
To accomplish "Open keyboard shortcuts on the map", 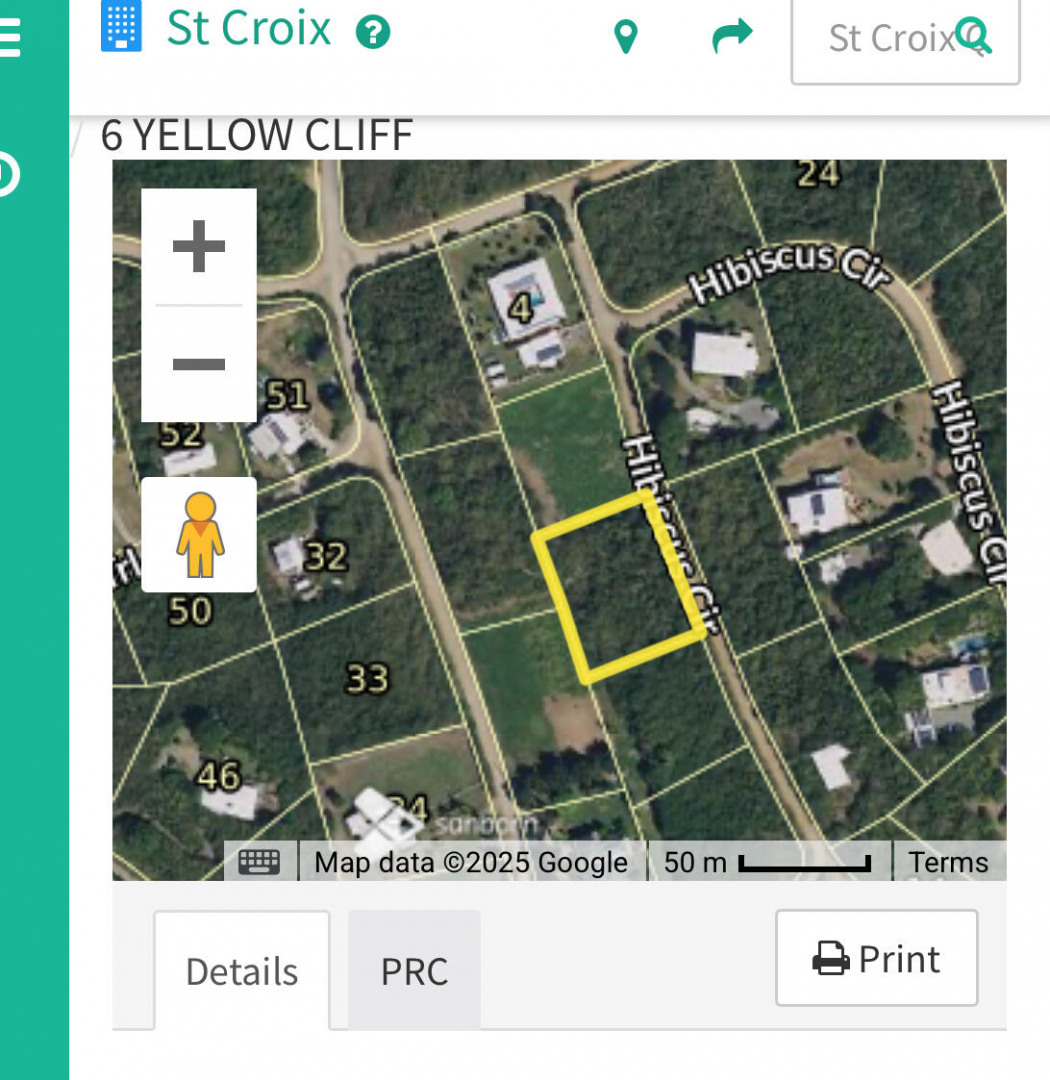I will click(259, 862).
